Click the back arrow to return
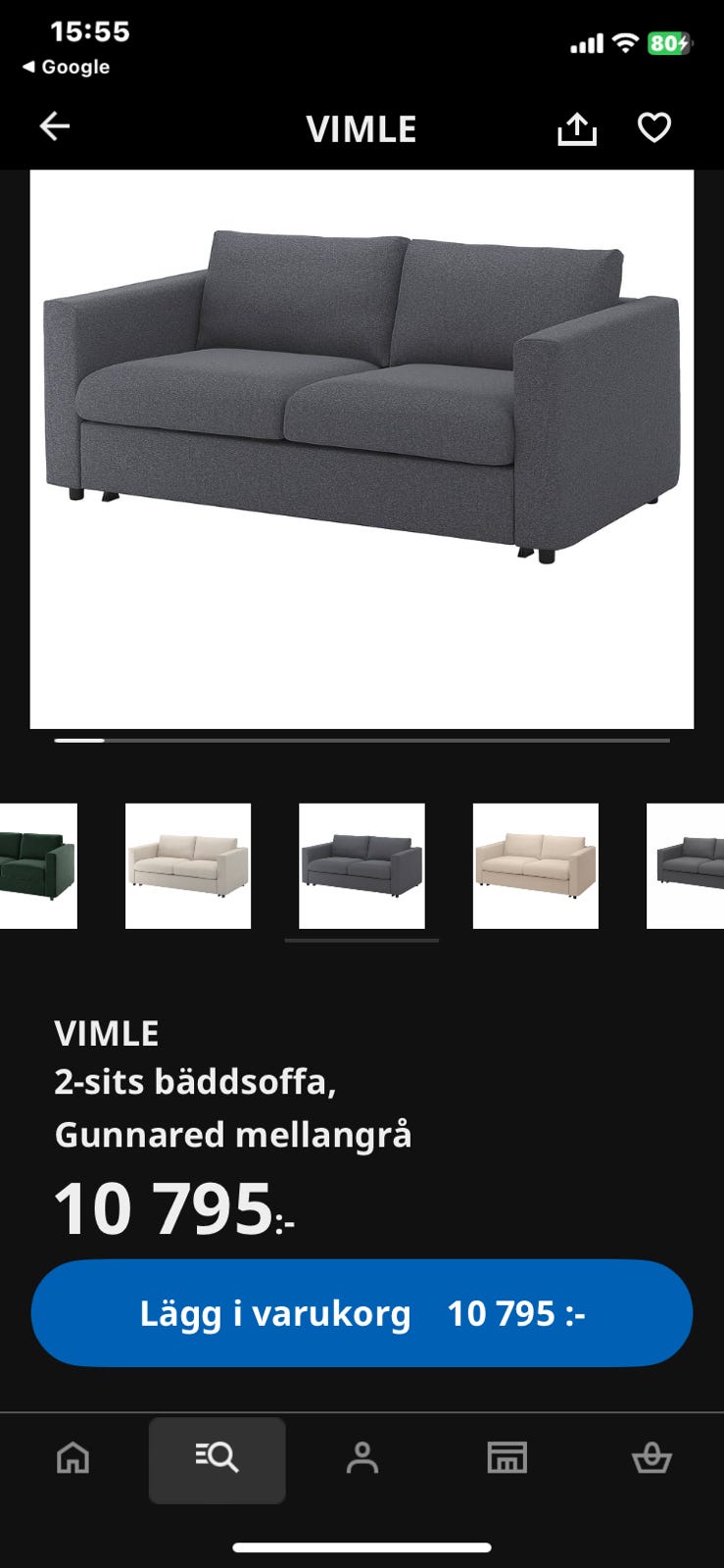The height and width of the screenshot is (1568, 724). pos(56,126)
